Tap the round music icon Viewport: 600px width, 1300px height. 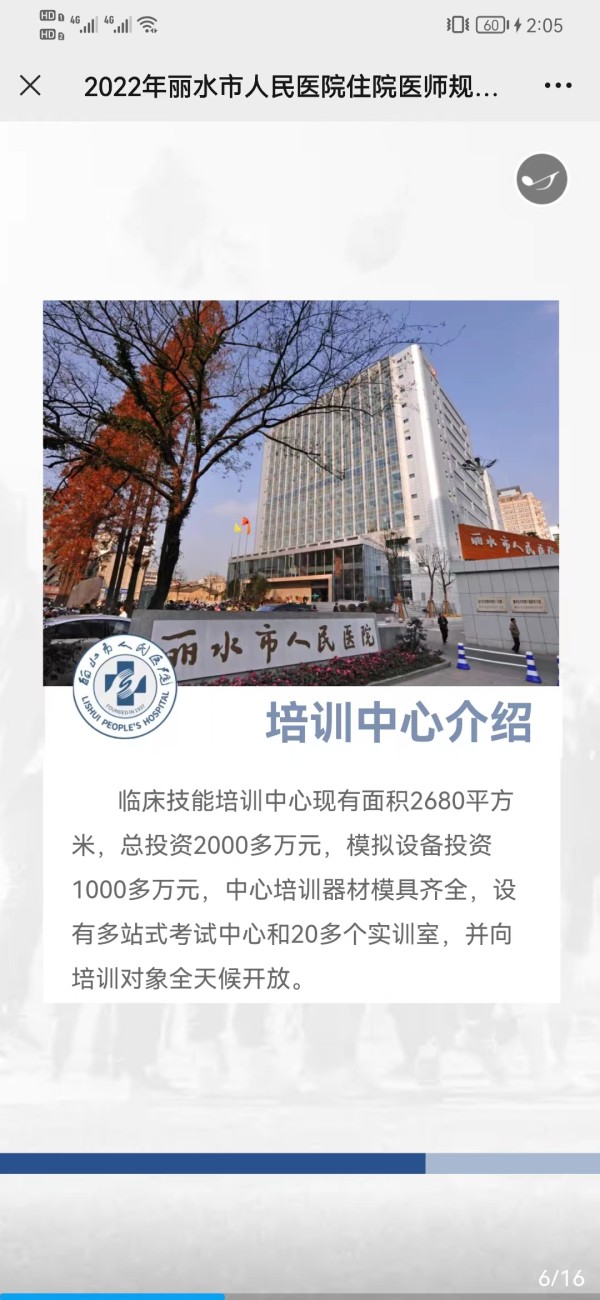(541, 179)
